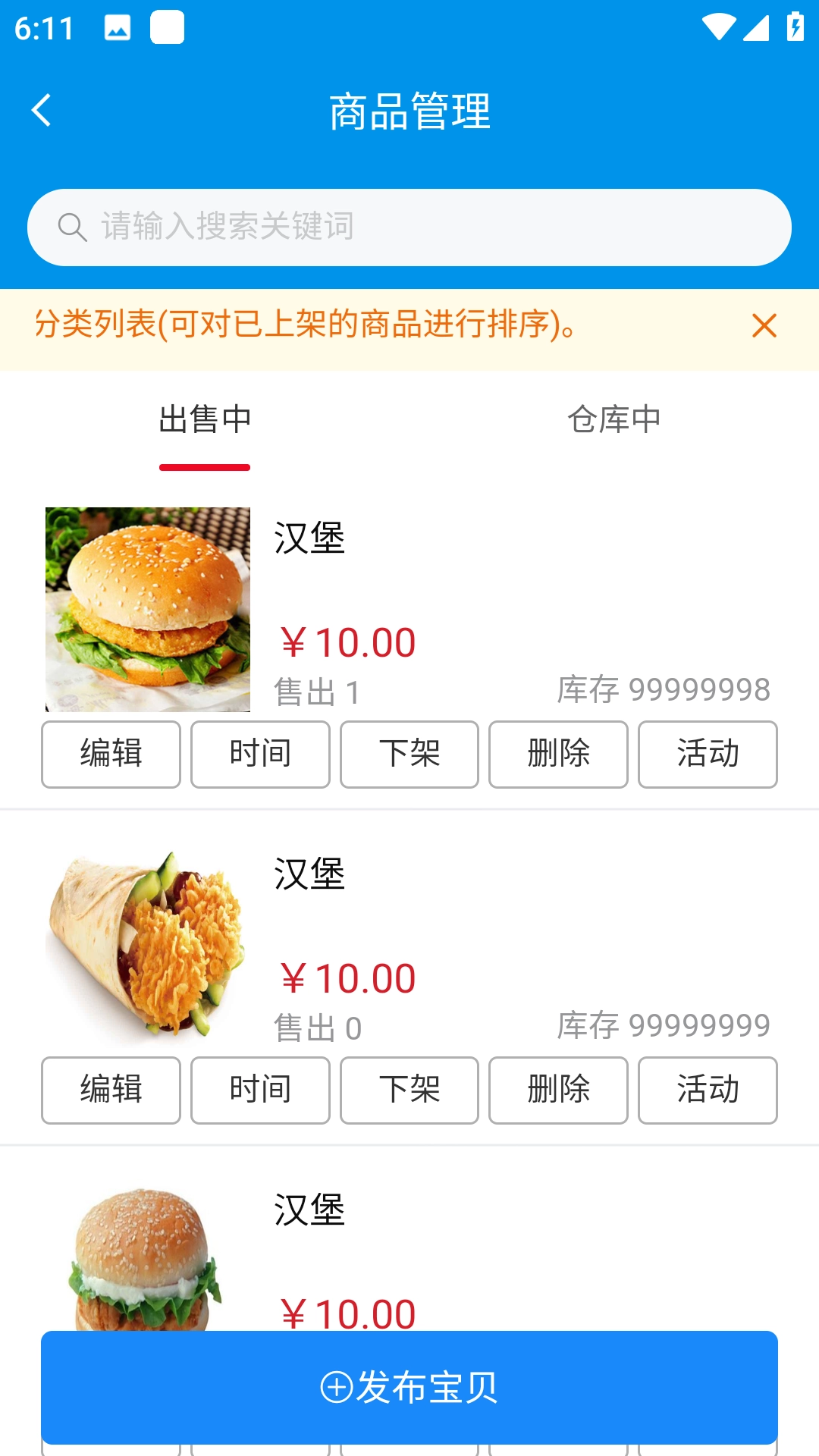Take the first 汉堡 off shelf with 下架
Image resolution: width=819 pixels, height=1456 pixels.
pos(409,755)
